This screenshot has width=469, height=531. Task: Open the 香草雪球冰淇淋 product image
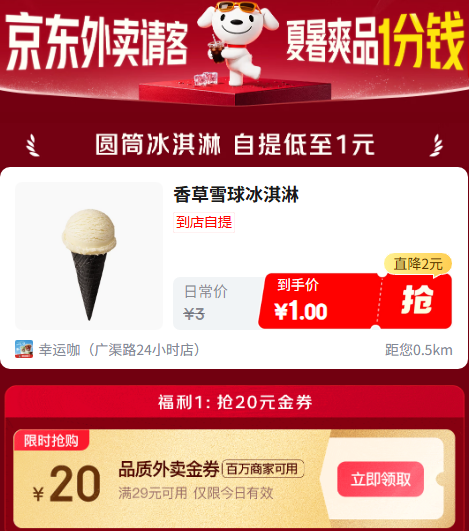[89, 256]
